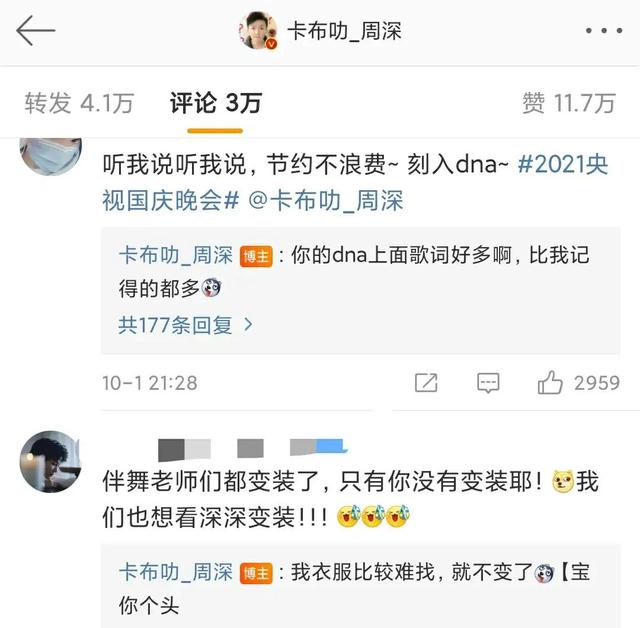Go back using the arrow icon
The image size is (640, 628).
(x=36, y=31)
